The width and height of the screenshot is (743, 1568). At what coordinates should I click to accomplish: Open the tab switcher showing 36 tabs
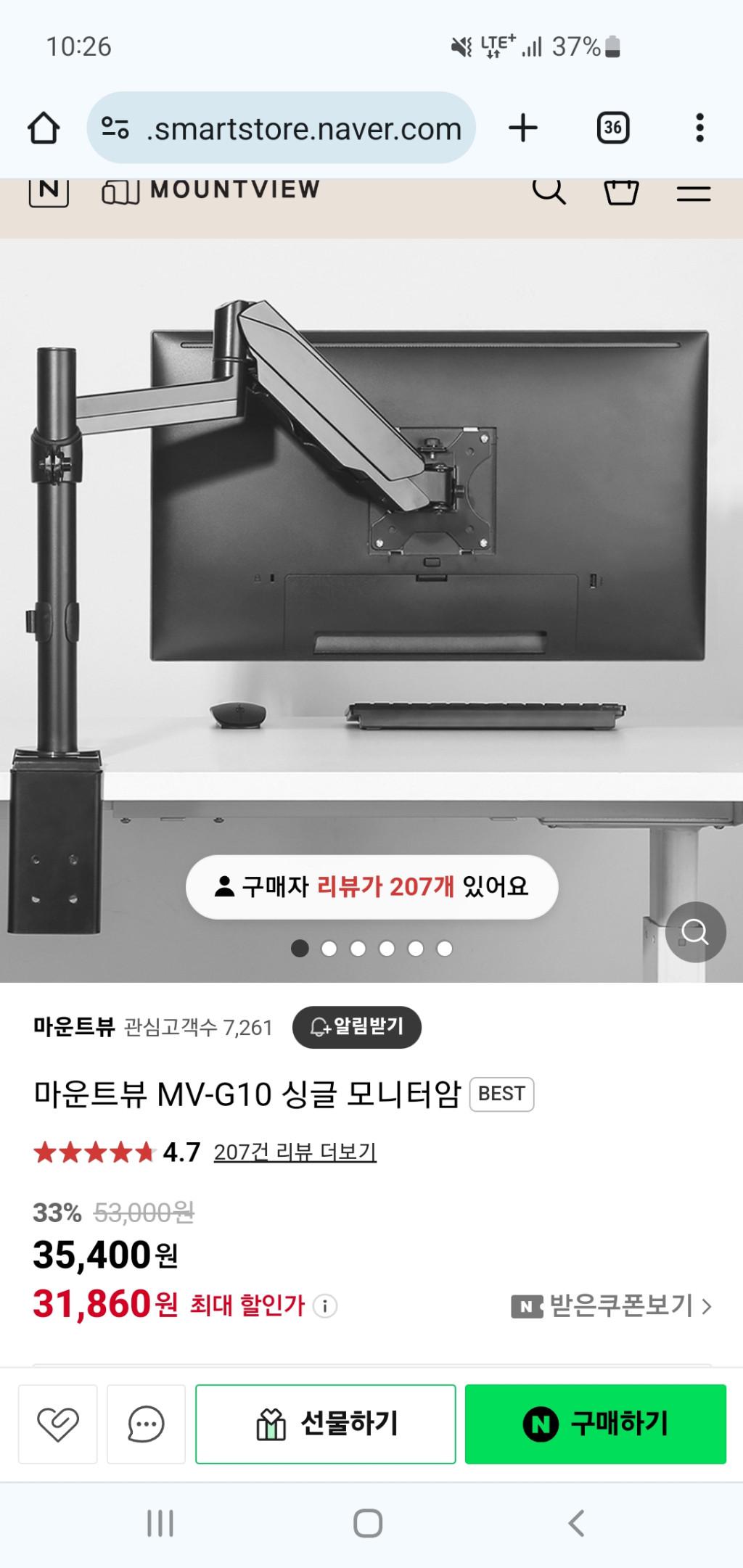click(x=612, y=128)
